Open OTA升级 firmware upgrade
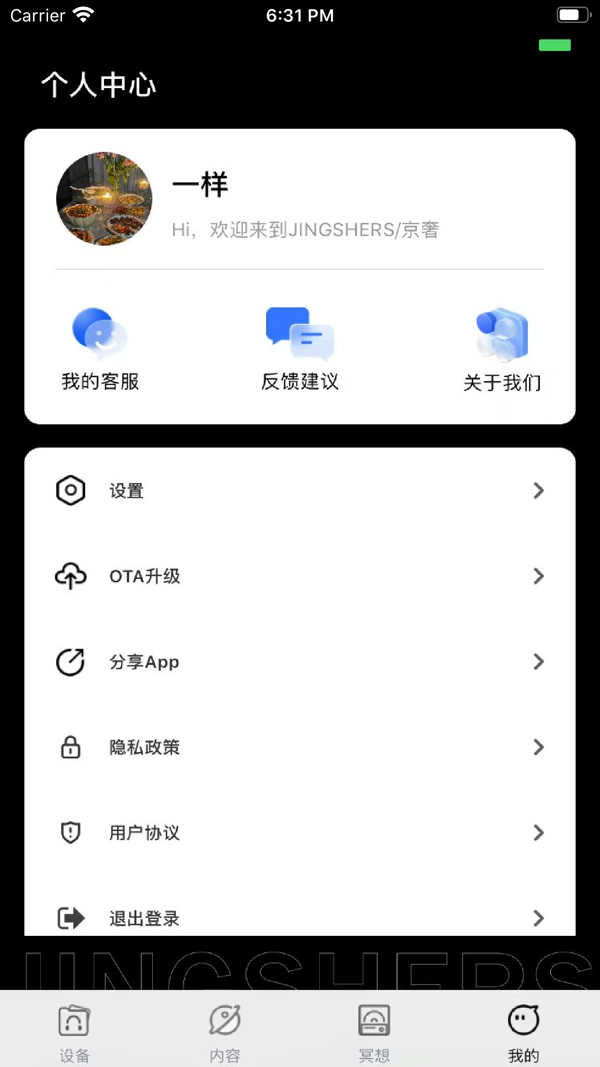600x1067 pixels. (300, 576)
